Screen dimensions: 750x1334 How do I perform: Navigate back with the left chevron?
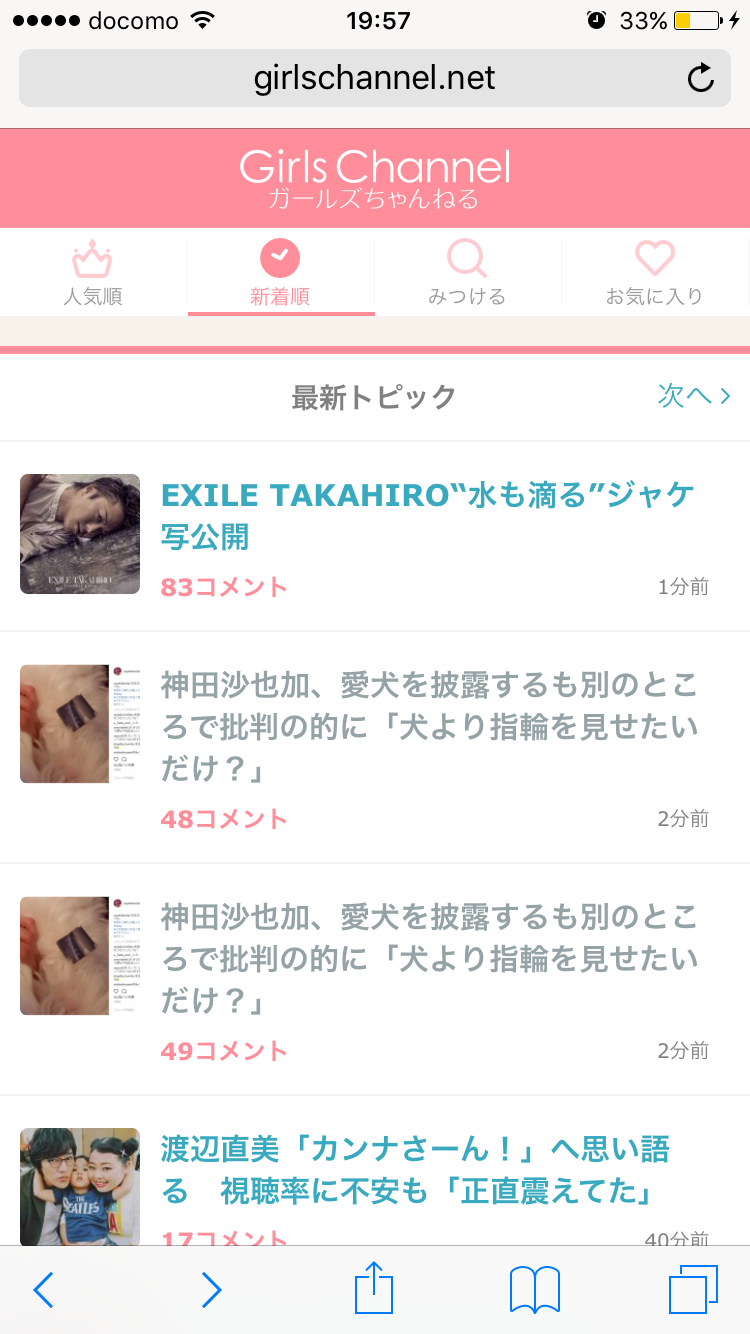pyautogui.click(x=43, y=1290)
